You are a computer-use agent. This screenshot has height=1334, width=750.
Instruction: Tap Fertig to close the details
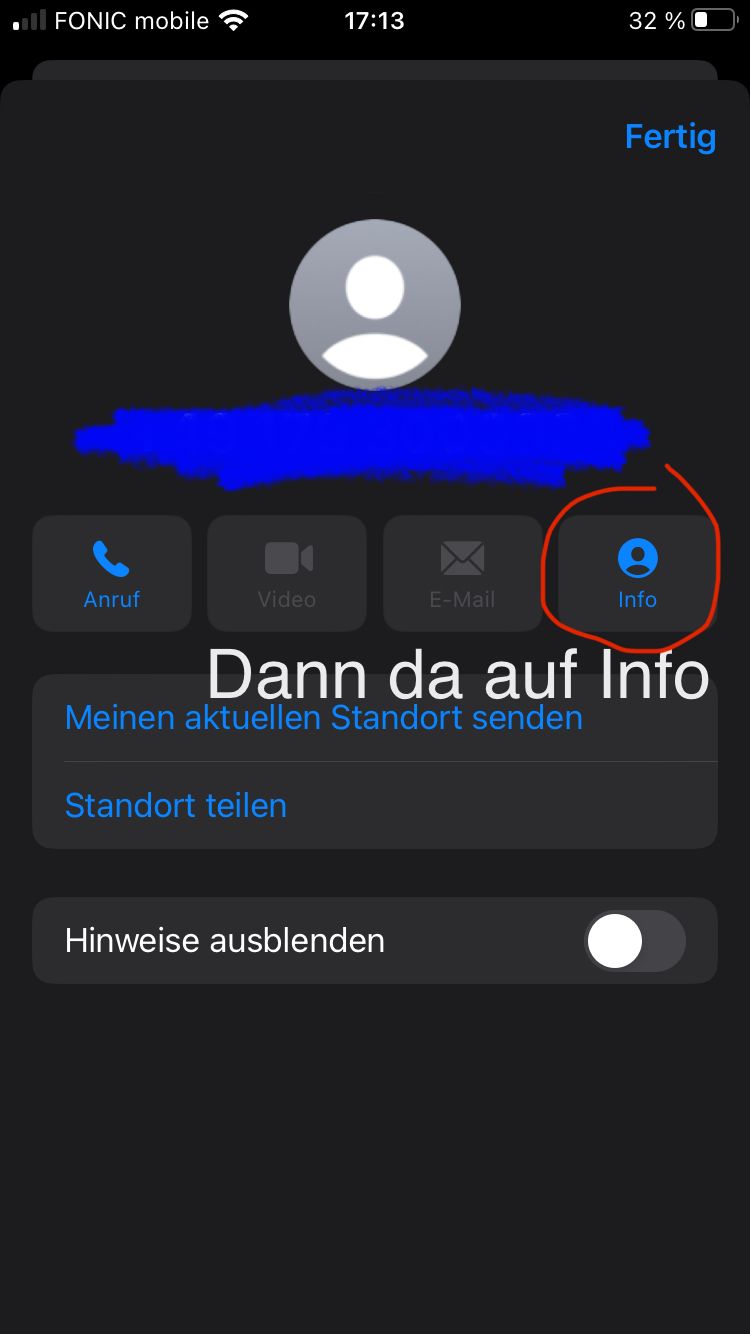pos(670,136)
